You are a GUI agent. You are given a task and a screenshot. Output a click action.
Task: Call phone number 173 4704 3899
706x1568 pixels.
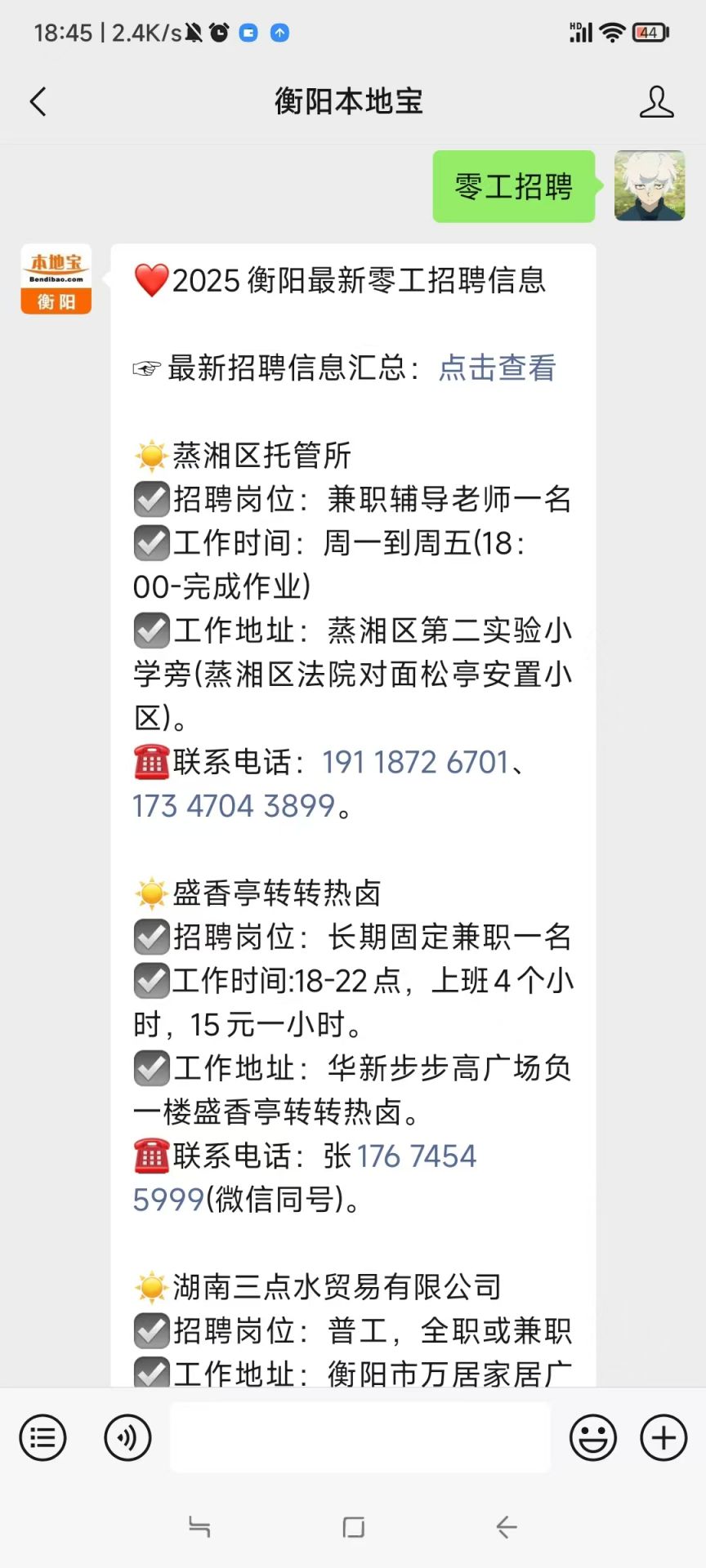click(235, 806)
